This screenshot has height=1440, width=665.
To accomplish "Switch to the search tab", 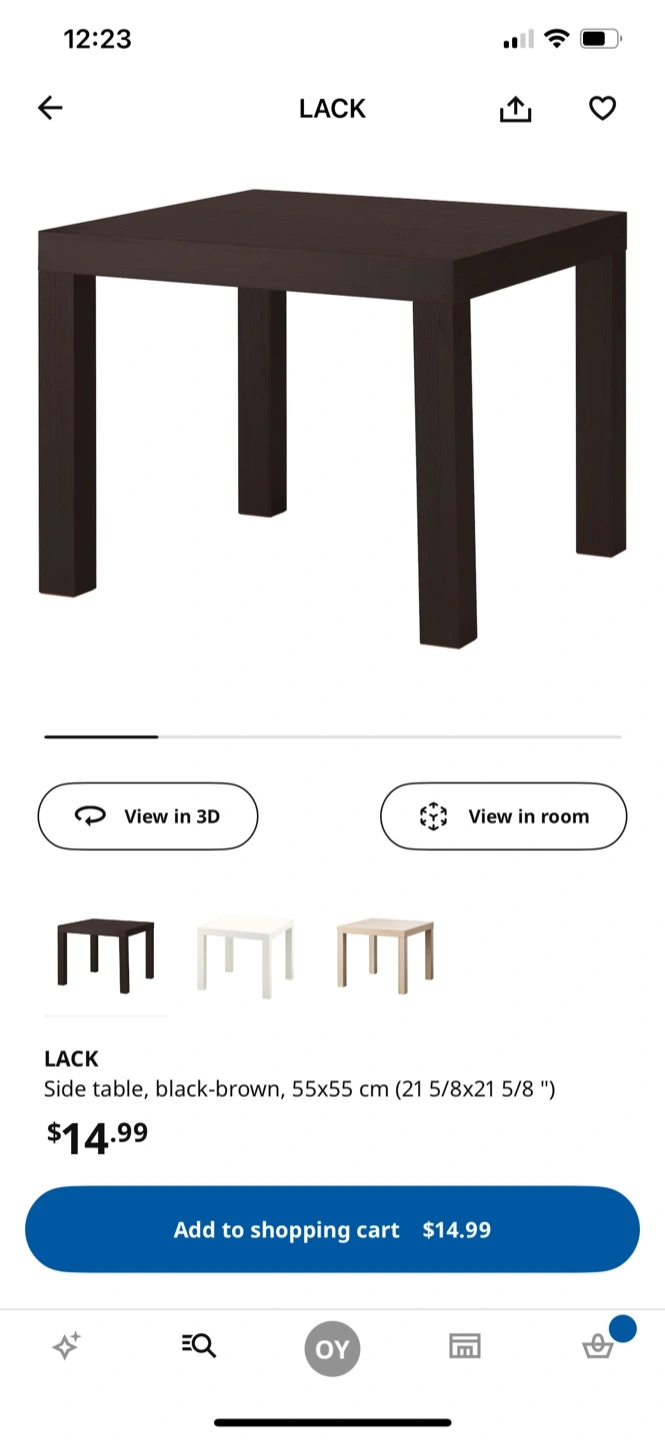I will click(199, 1346).
